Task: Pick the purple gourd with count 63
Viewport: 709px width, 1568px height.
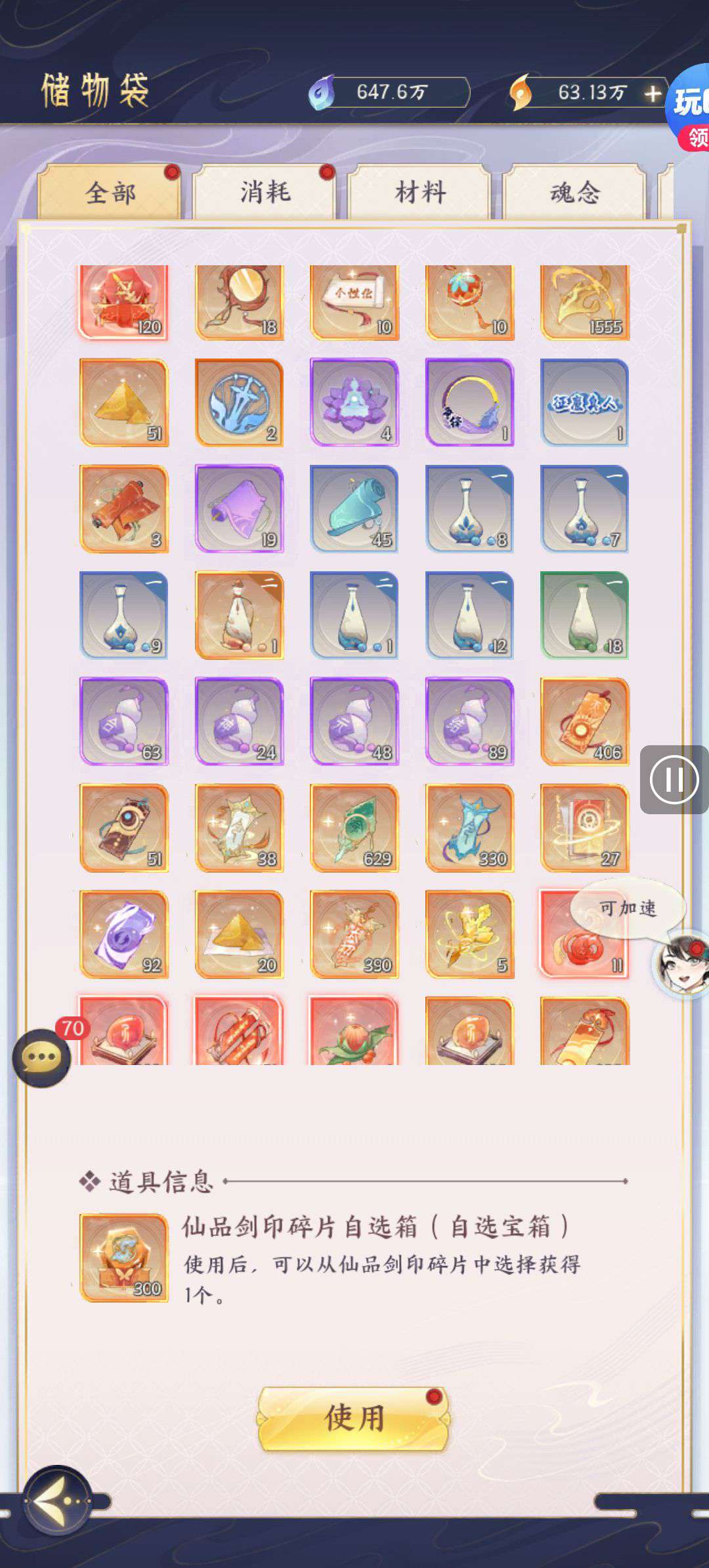Action: click(x=123, y=722)
